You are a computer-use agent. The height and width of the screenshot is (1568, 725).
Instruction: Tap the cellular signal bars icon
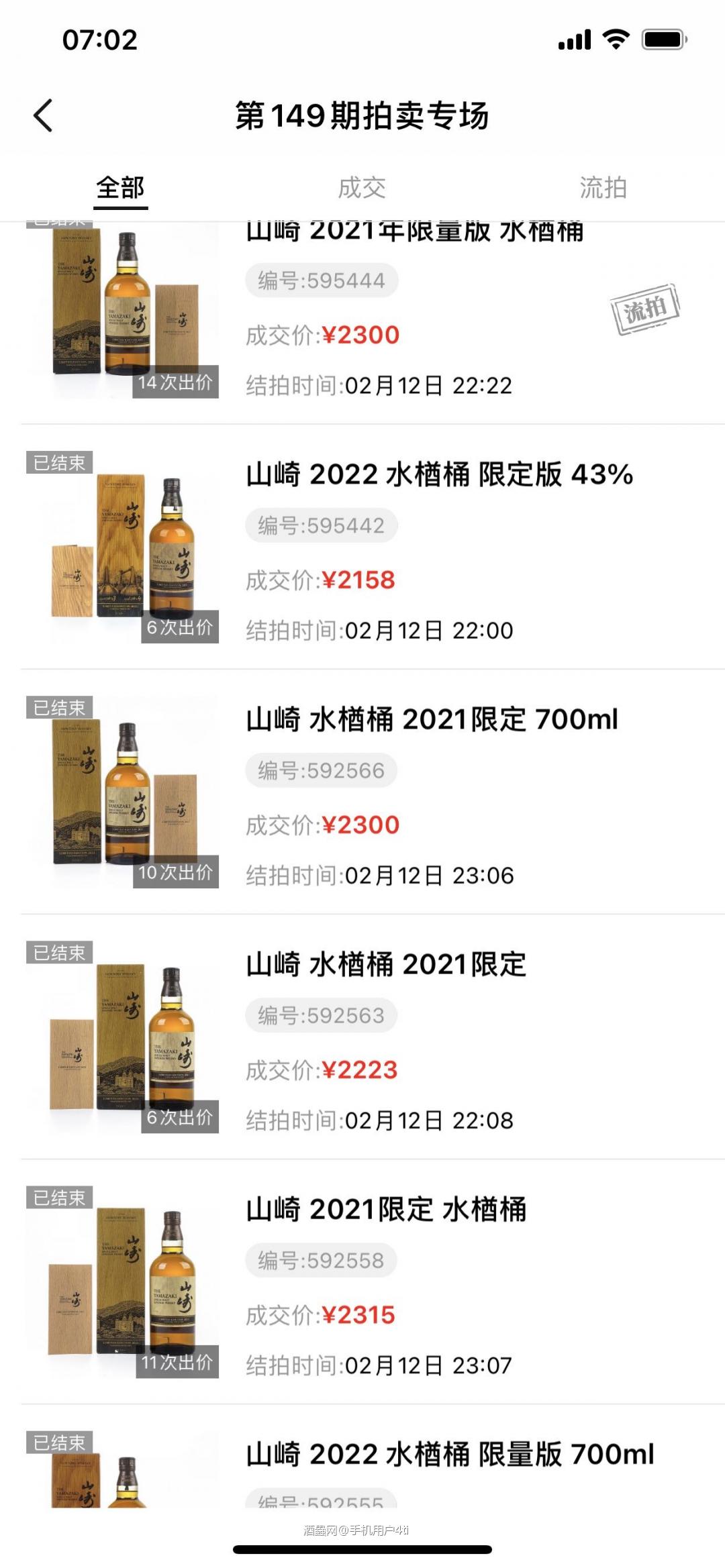(574, 40)
